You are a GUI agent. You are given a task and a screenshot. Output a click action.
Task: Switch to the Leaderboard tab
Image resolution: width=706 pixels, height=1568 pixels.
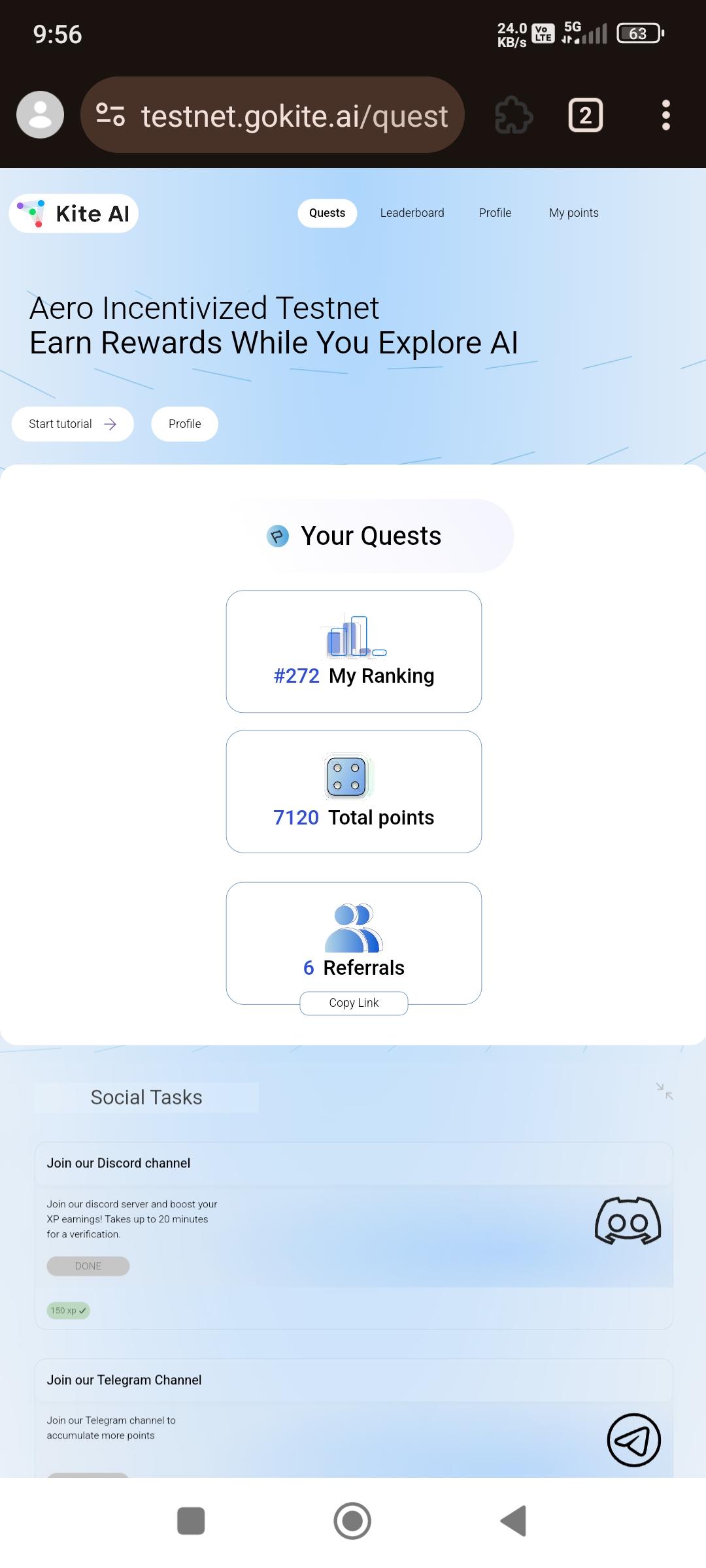[412, 213]
